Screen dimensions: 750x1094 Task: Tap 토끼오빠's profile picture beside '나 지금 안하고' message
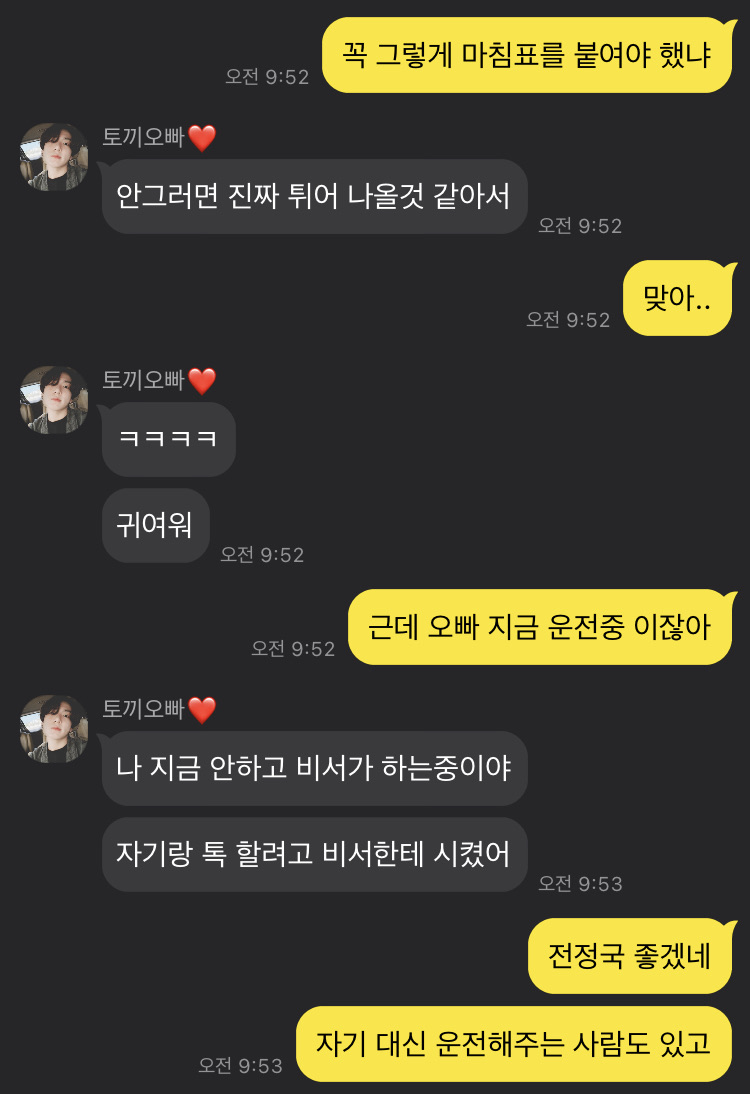[54, 729]
